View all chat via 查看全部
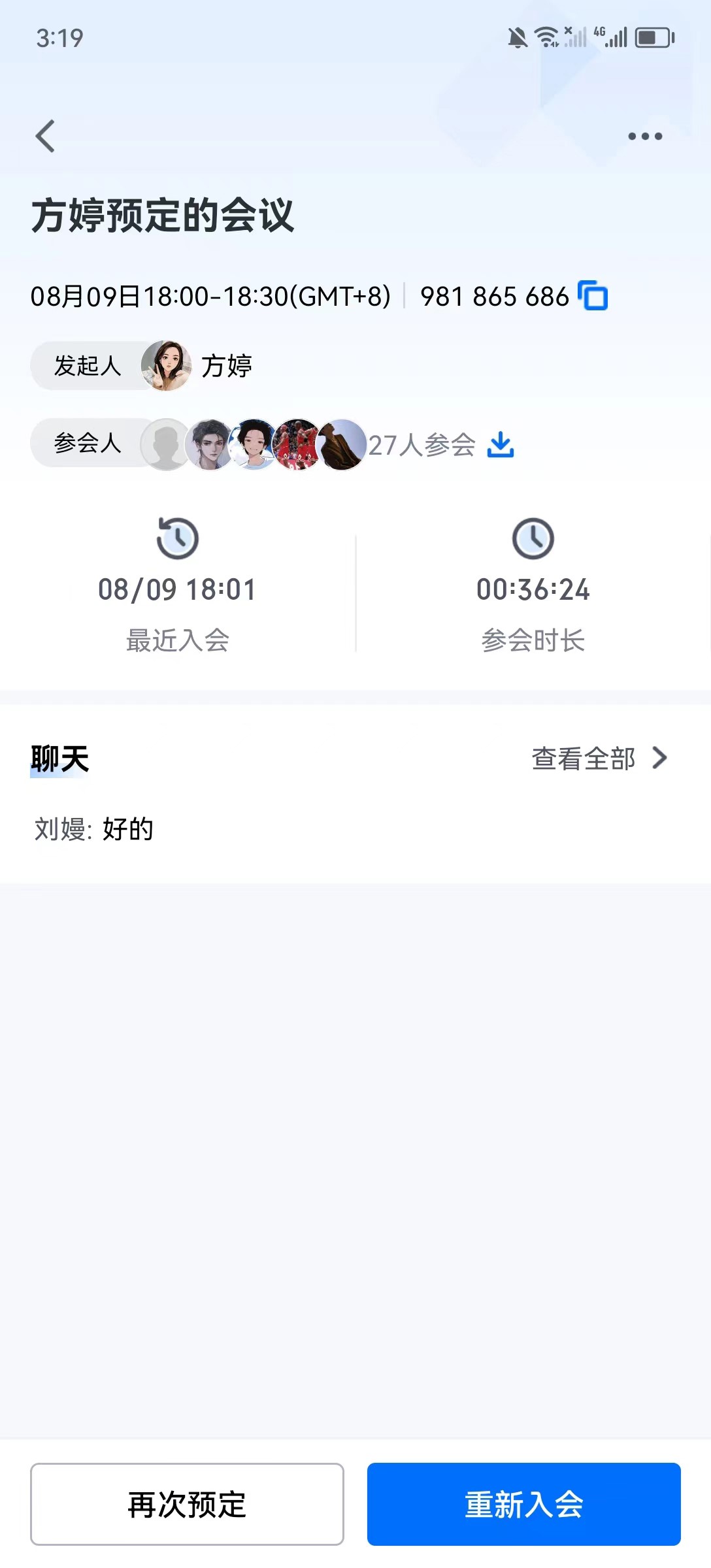Viewport: 711px width, 1568px height. (x=600, y=759)
